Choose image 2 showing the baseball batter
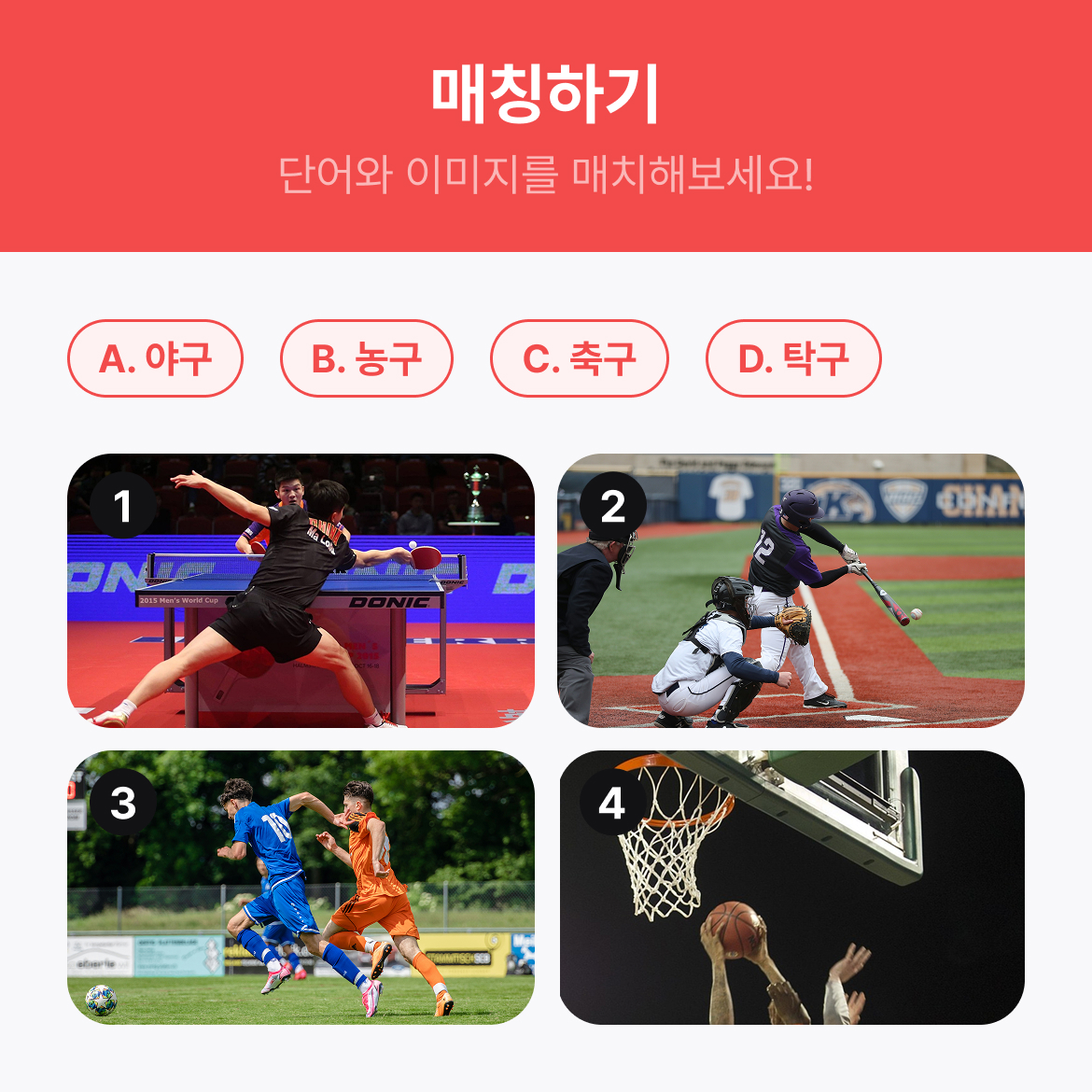This screenshot has width=1092, height=1092. (791, 591)
